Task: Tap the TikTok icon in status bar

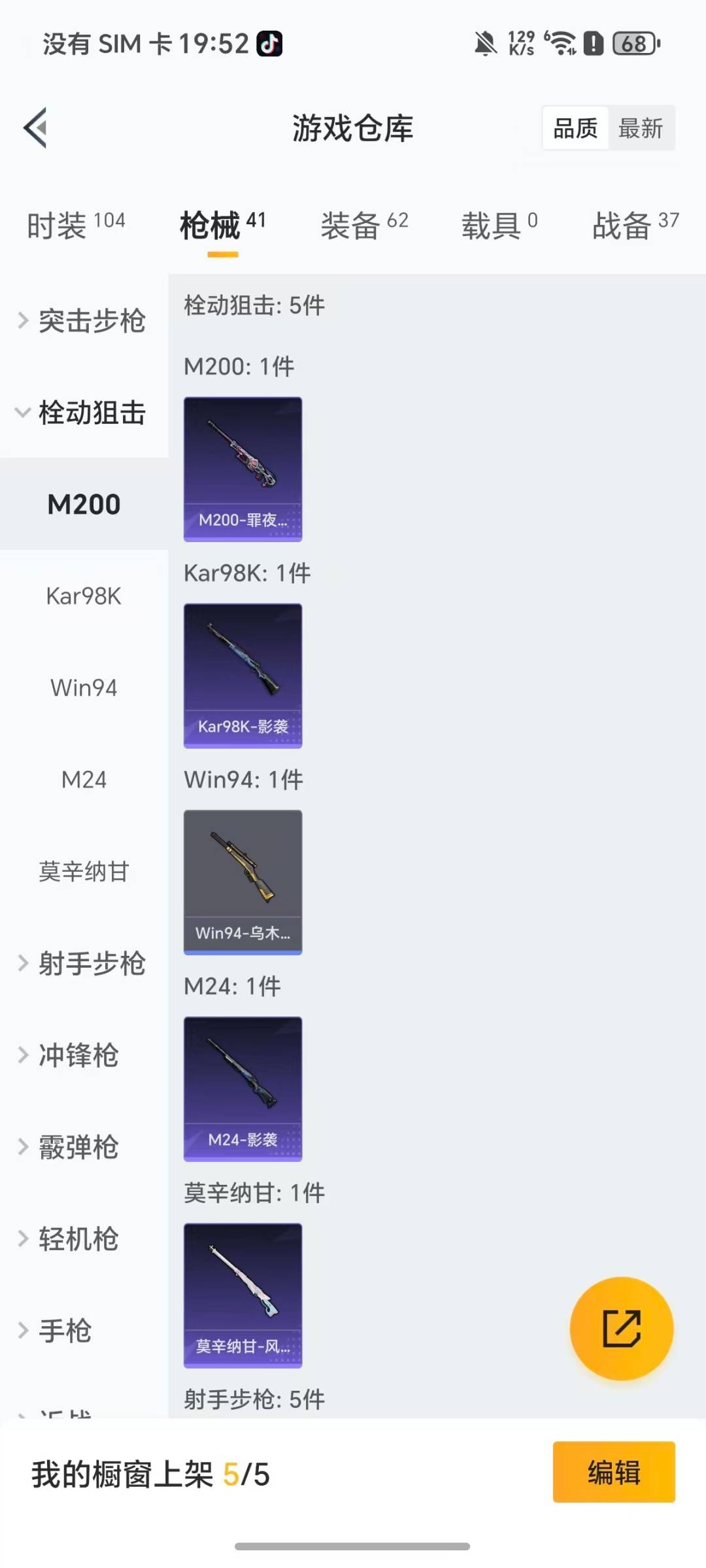Action: [268, 43]
